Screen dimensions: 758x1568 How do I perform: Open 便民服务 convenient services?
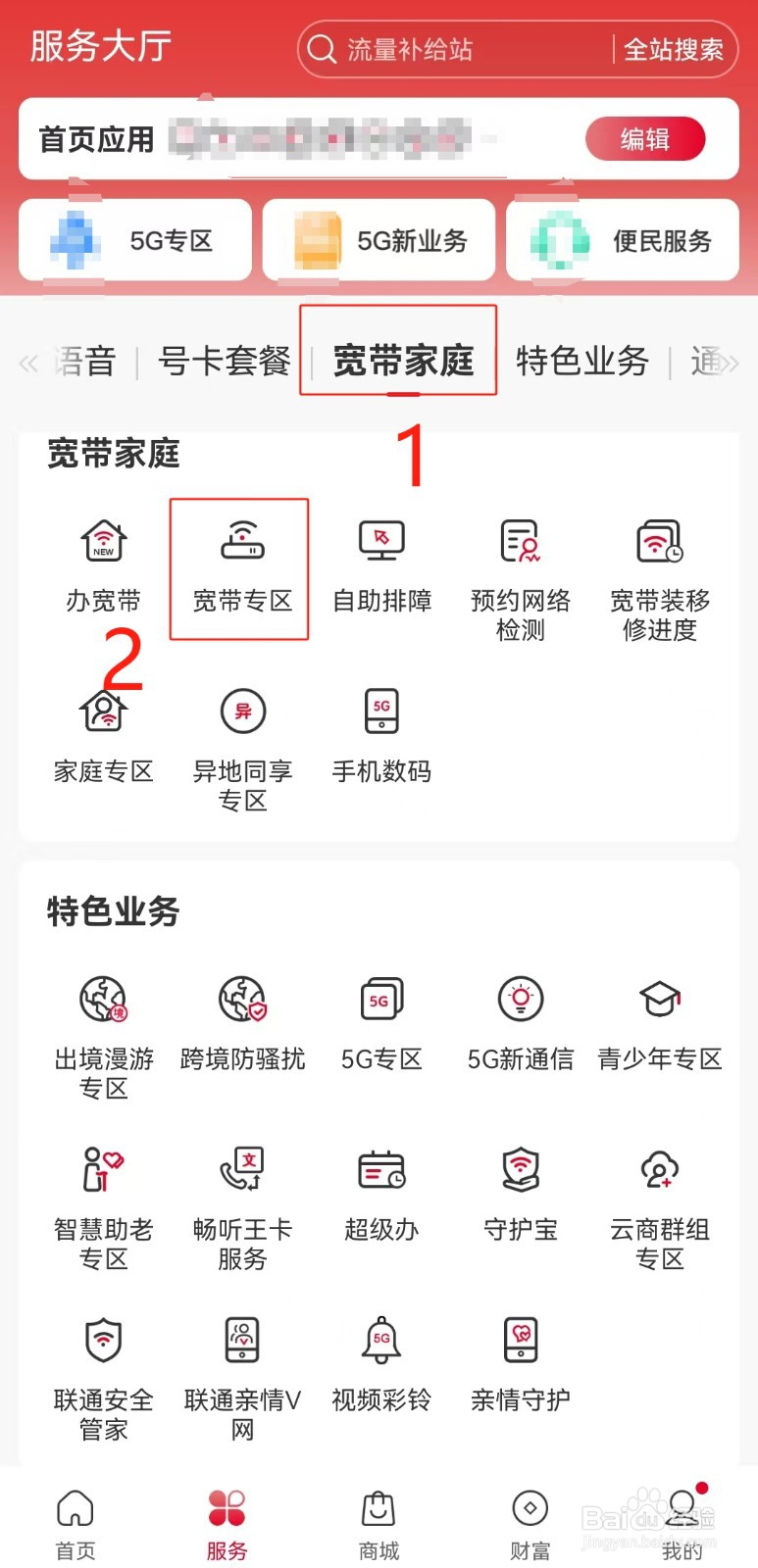pyautogui.click(x=622, y=240)
